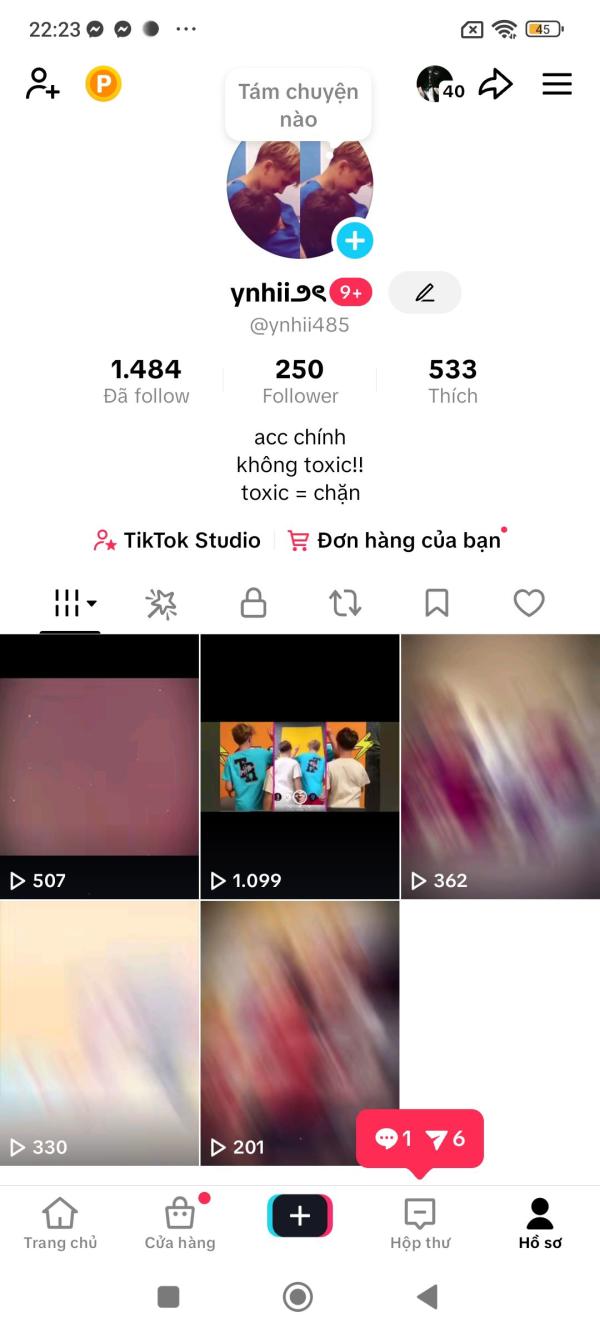Open profile views avatar showing 40

tap(440, 85)
